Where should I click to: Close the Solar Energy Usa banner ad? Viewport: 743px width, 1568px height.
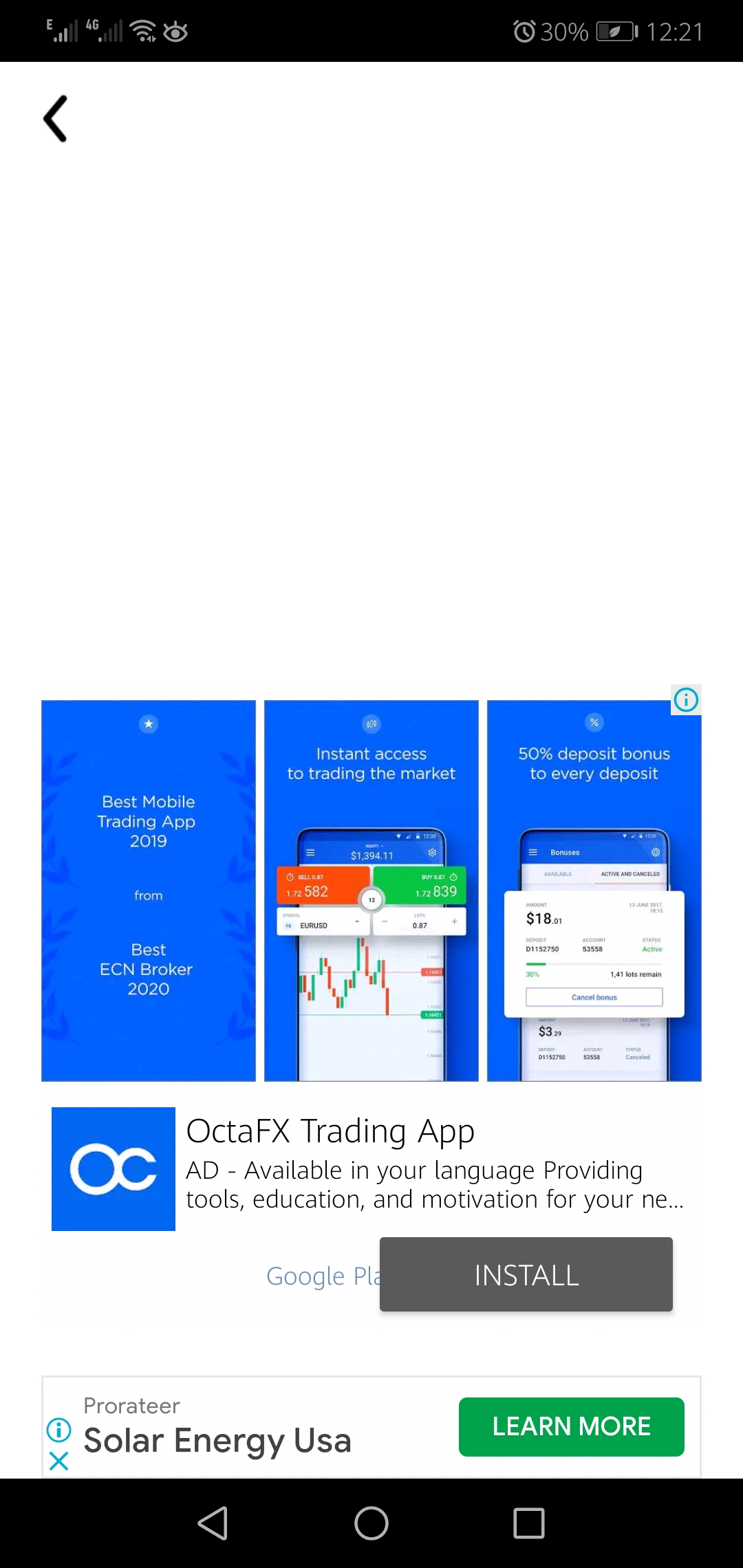pos(59,1461)
